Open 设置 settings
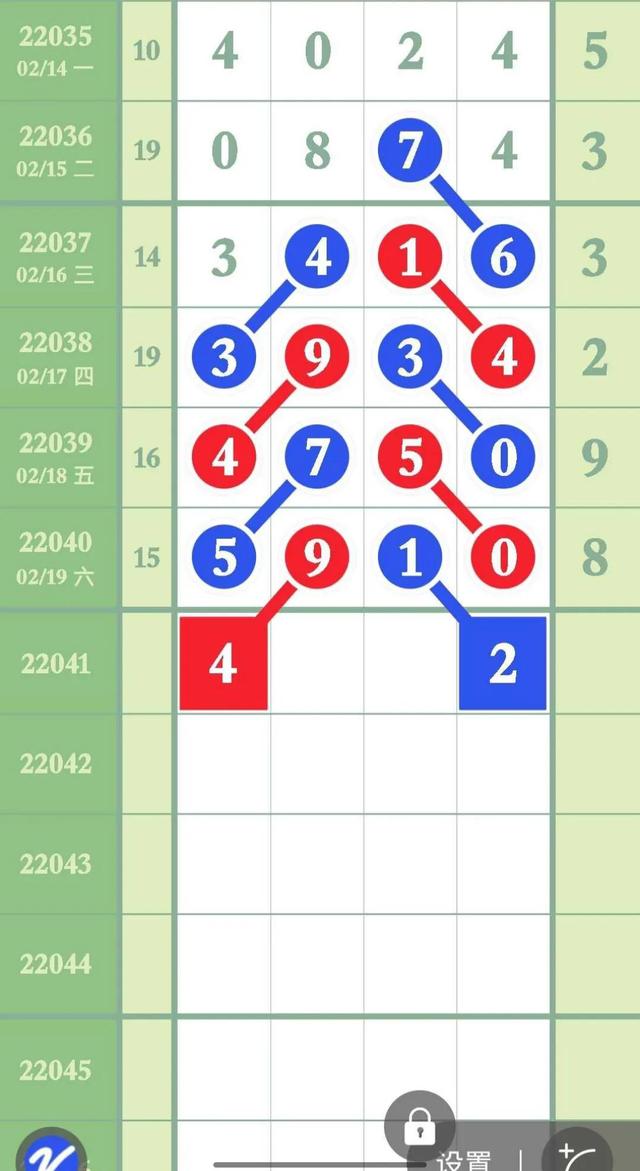The height and width of the screenshot is (1171, 640). pos(464,1161)
